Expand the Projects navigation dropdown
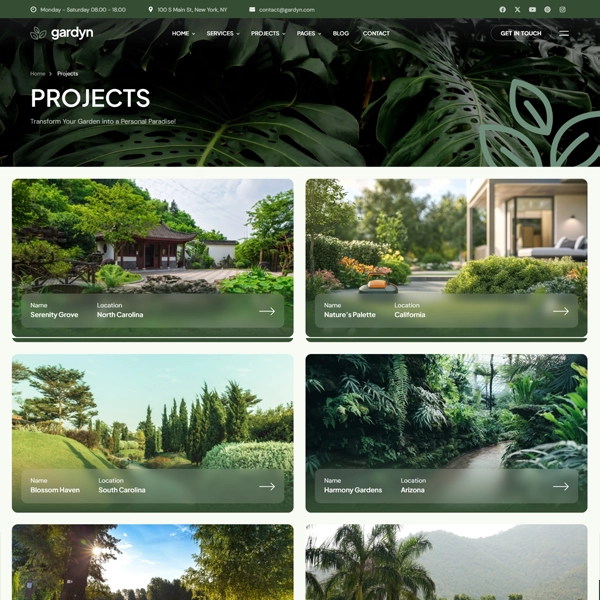Screen dimensions: 600x600 267,33
